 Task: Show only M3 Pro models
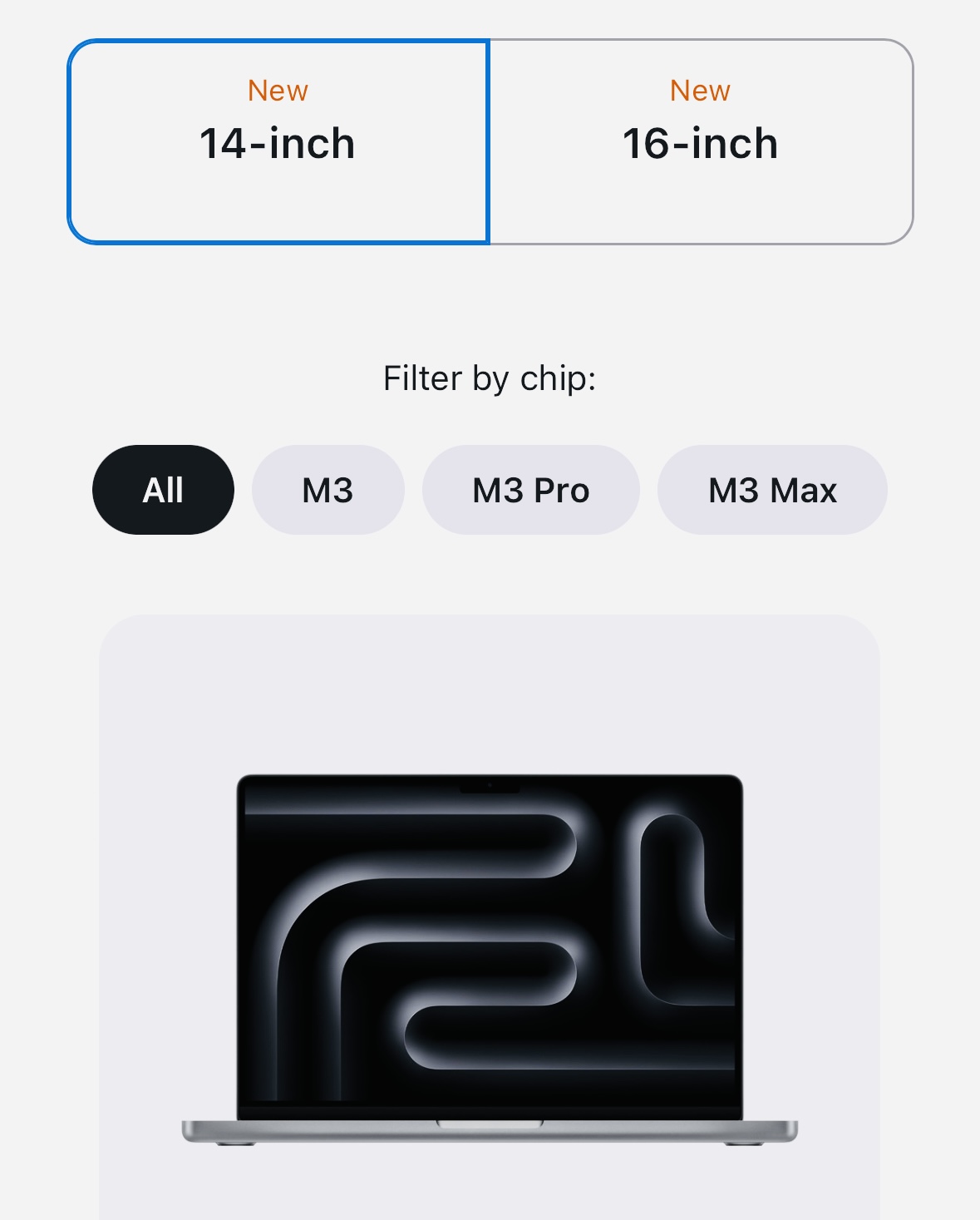[530, 490]
